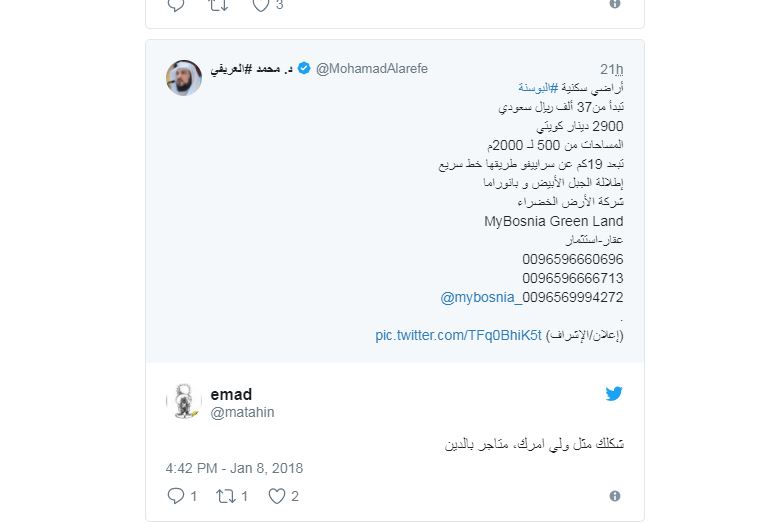Viewport: 772px width, 523px height.
Task: Like the top tweet with 3 likes
Action: point(261,5)
